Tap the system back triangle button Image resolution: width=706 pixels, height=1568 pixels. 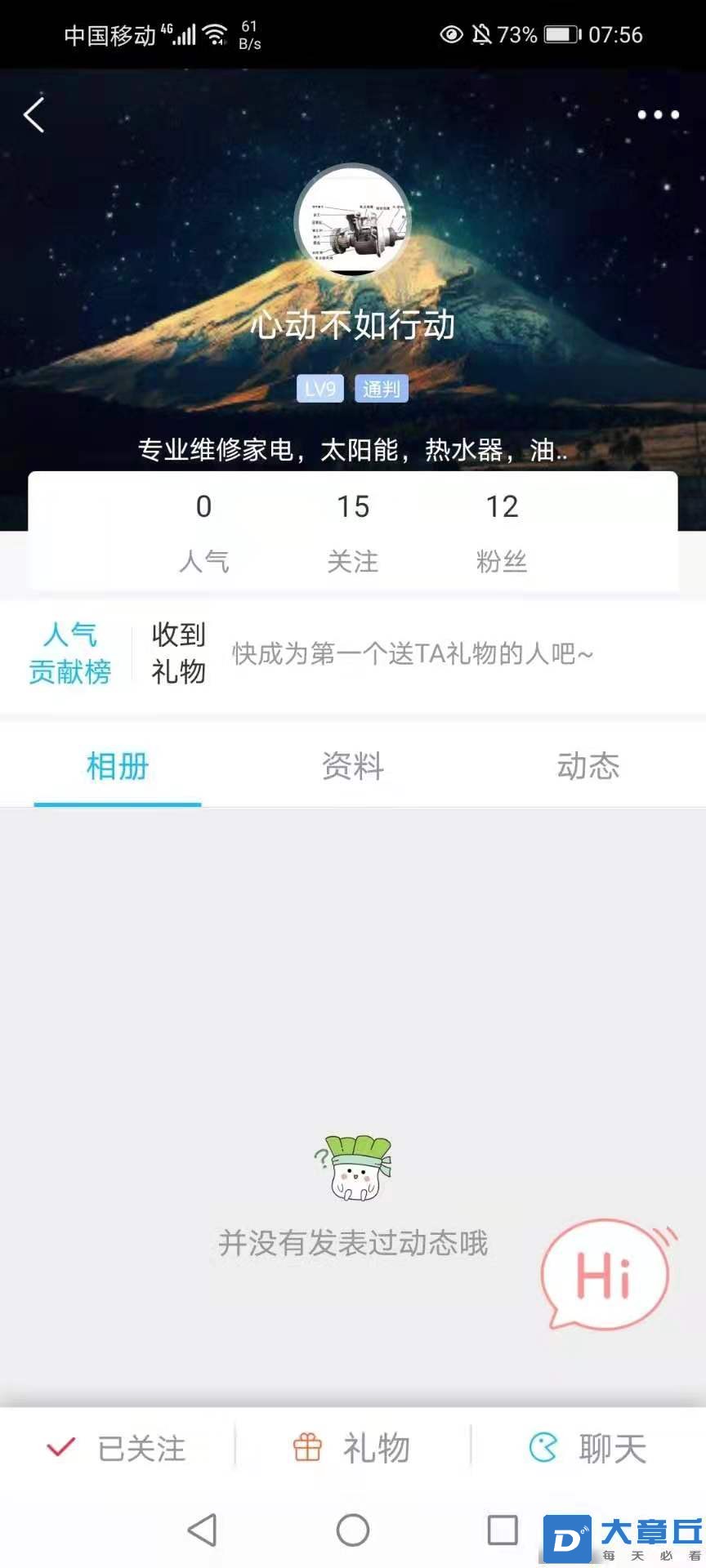coord(203,1530)
